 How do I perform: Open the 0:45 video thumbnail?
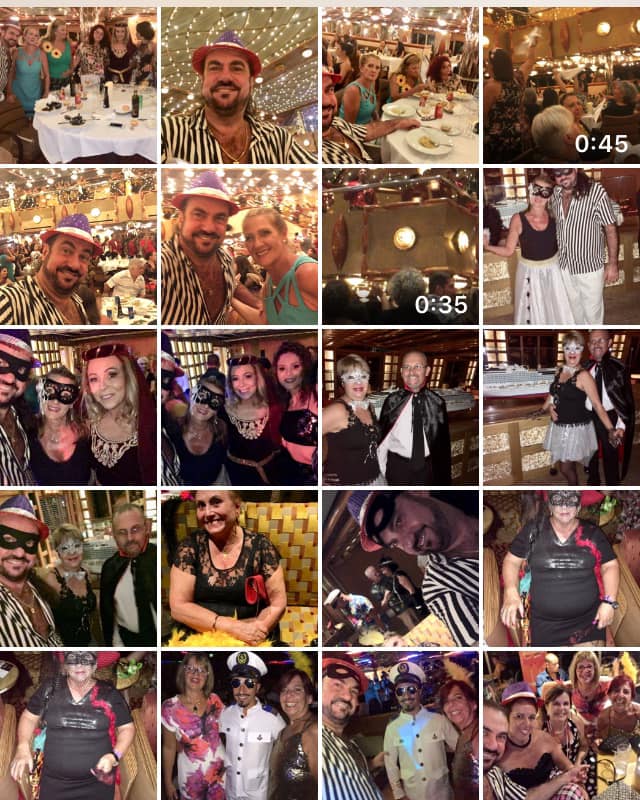pyautogui.click(x=561, y=85)
